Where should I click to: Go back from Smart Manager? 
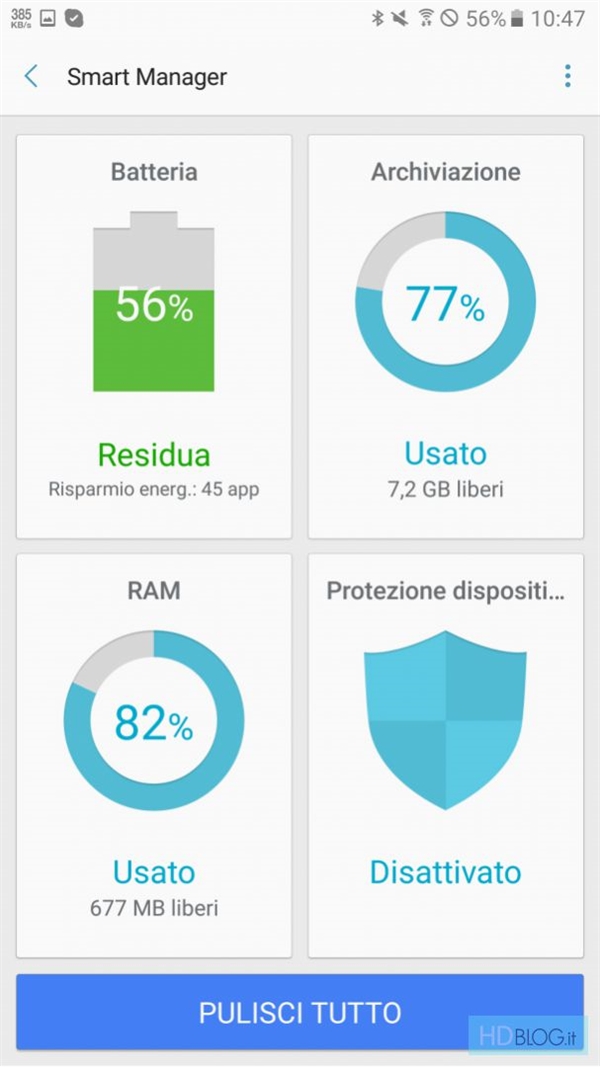tap(31, 76)
